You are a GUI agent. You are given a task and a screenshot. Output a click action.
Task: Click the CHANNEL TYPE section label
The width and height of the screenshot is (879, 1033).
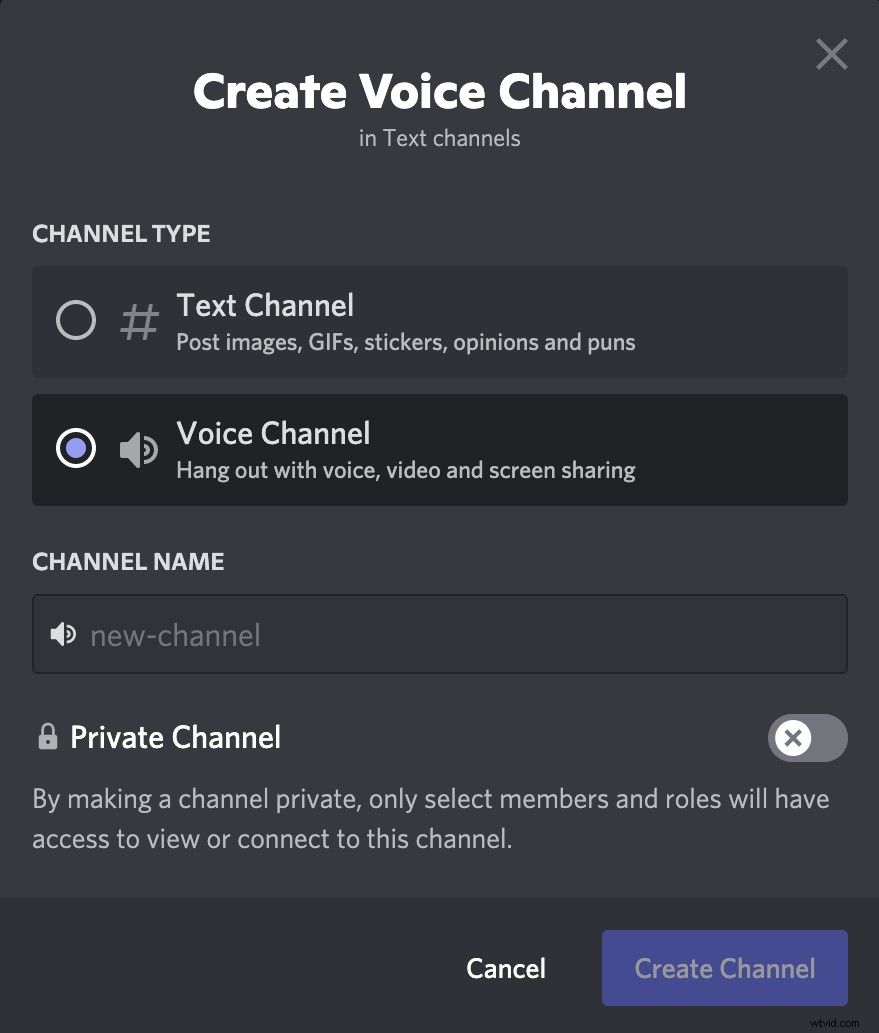(120, 233)
